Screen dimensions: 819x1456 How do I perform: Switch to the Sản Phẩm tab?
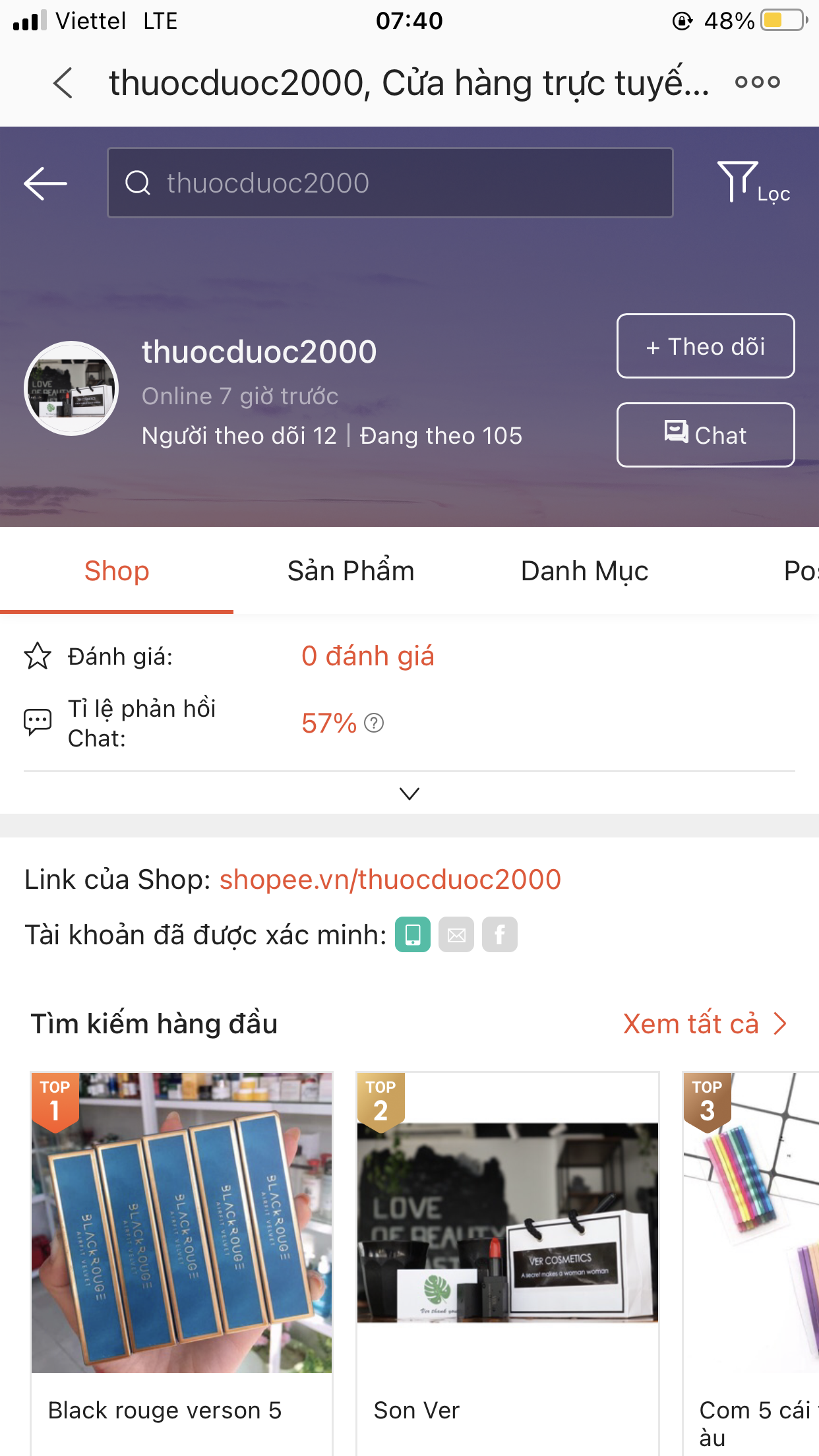[350, 571]
